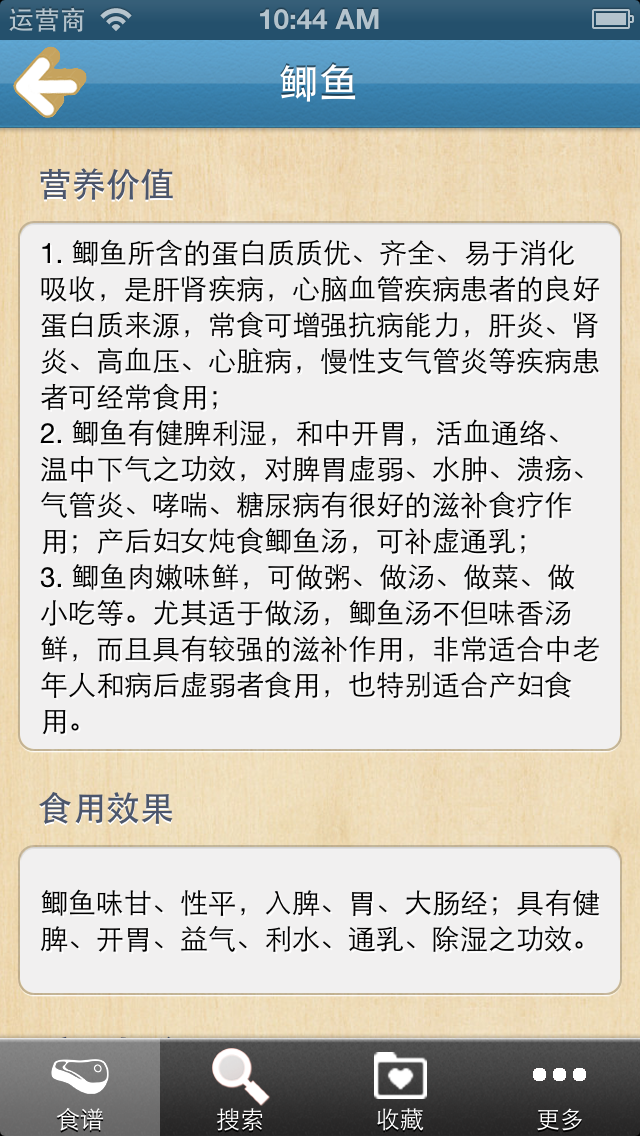Open the 收藏 favorites tab
The image size is (640, 1136).
click(400, 1088)
